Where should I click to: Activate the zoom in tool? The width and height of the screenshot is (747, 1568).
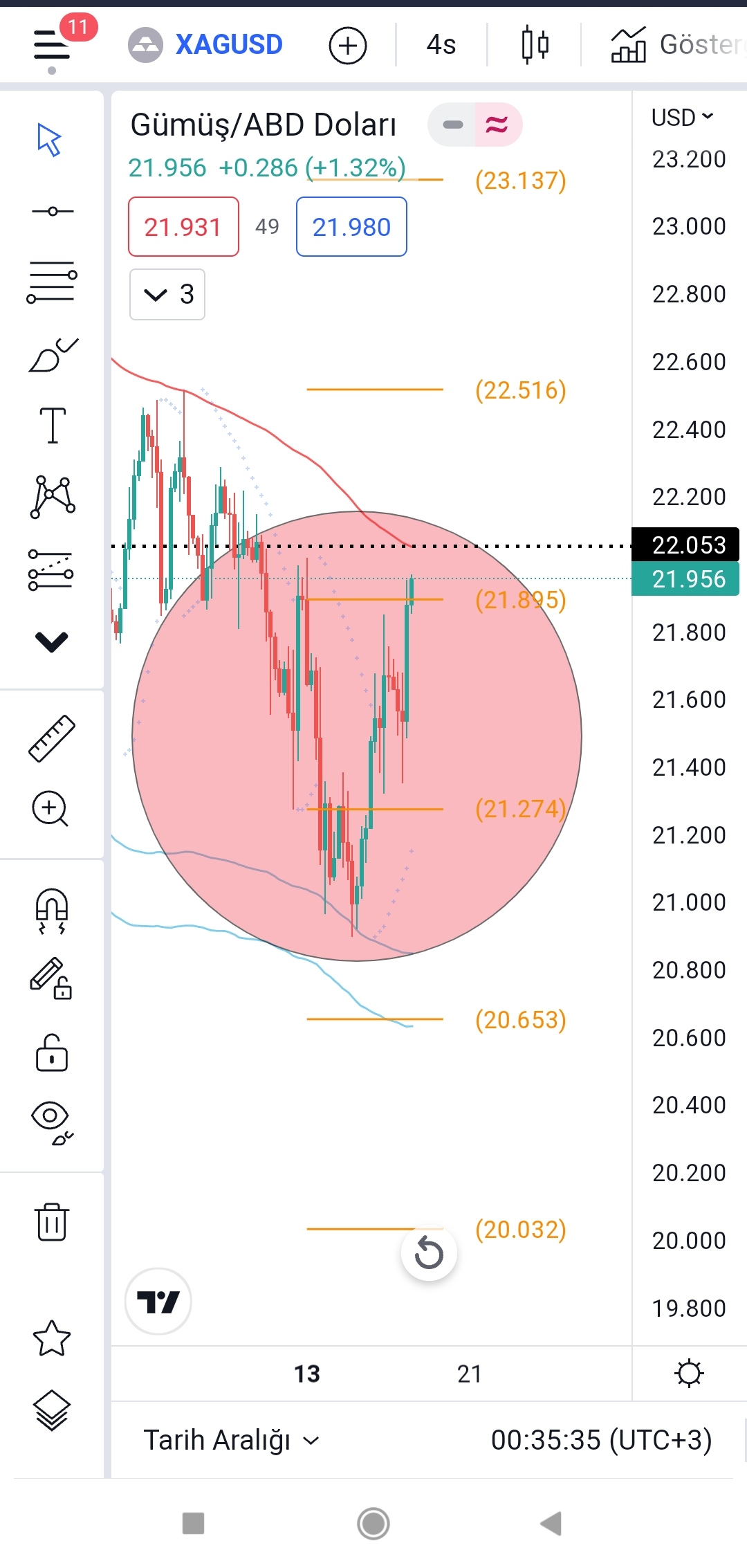(x=50, y=808)
